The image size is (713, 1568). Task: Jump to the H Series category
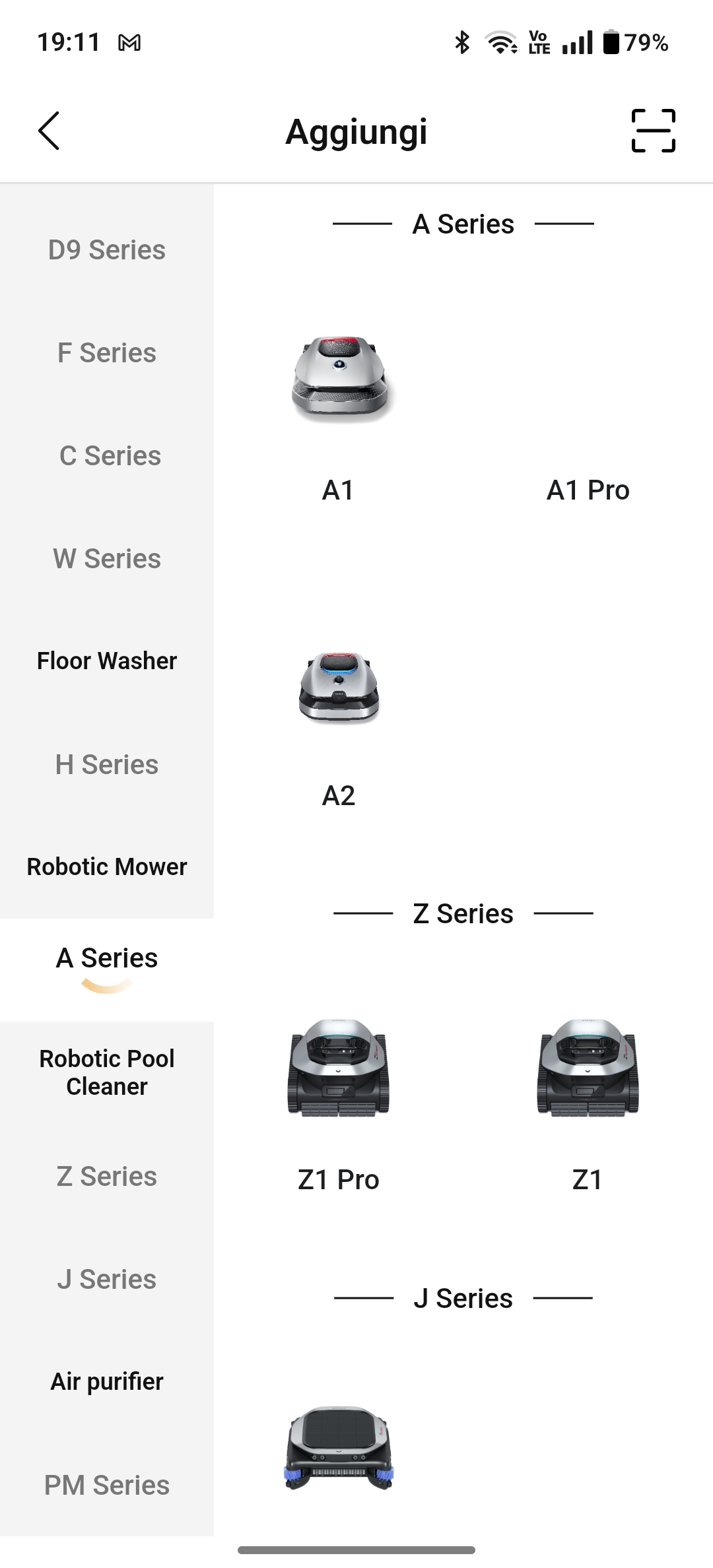pos(107,765)
